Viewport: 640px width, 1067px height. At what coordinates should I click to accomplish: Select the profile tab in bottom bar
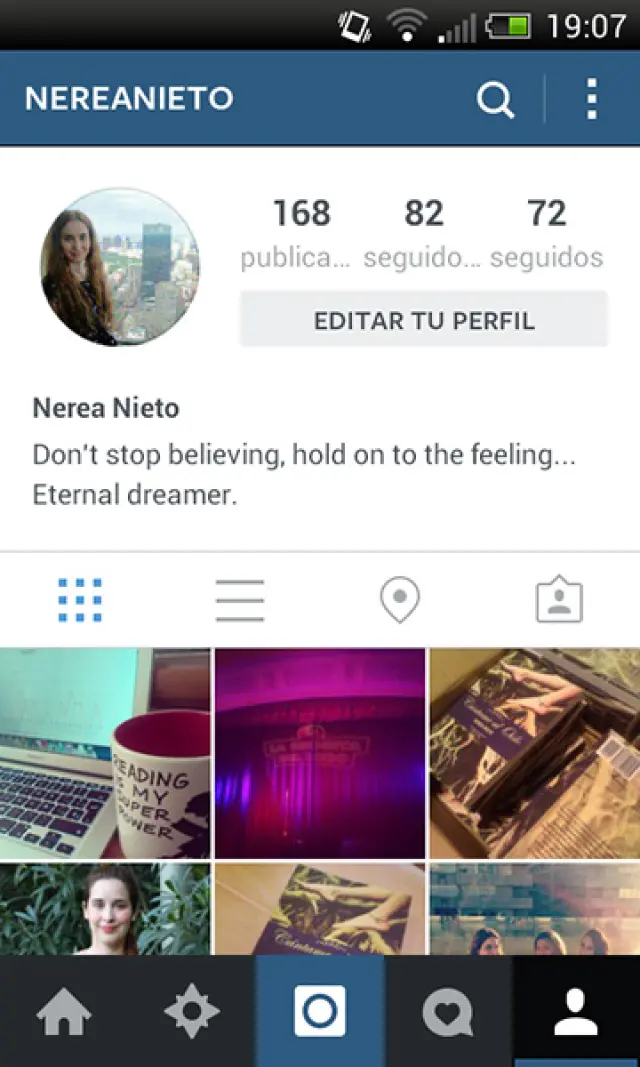pos(576,1012)
